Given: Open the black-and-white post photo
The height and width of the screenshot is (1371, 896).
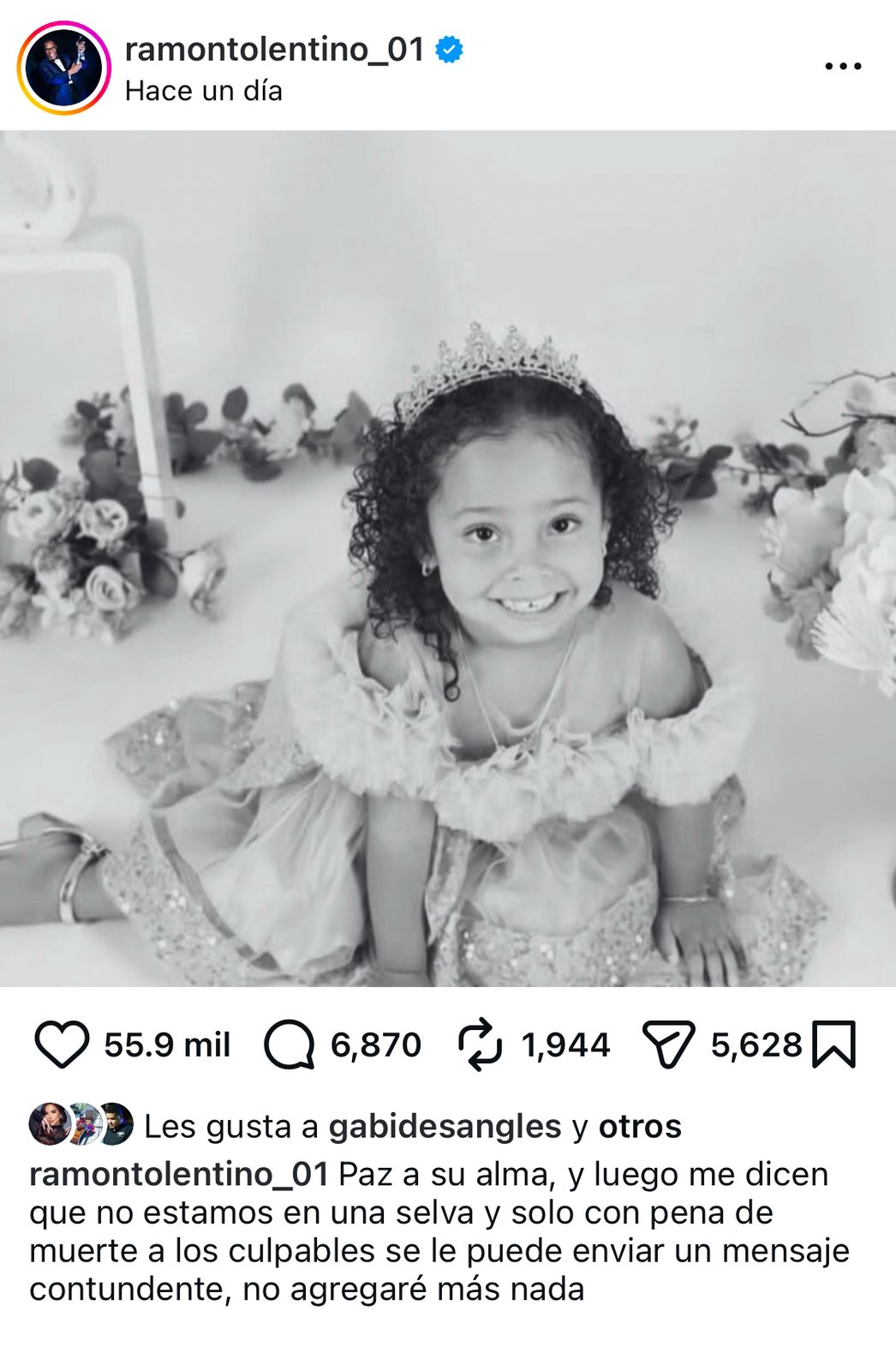Looking at the screenshot, I should click(x=448, y=559).
